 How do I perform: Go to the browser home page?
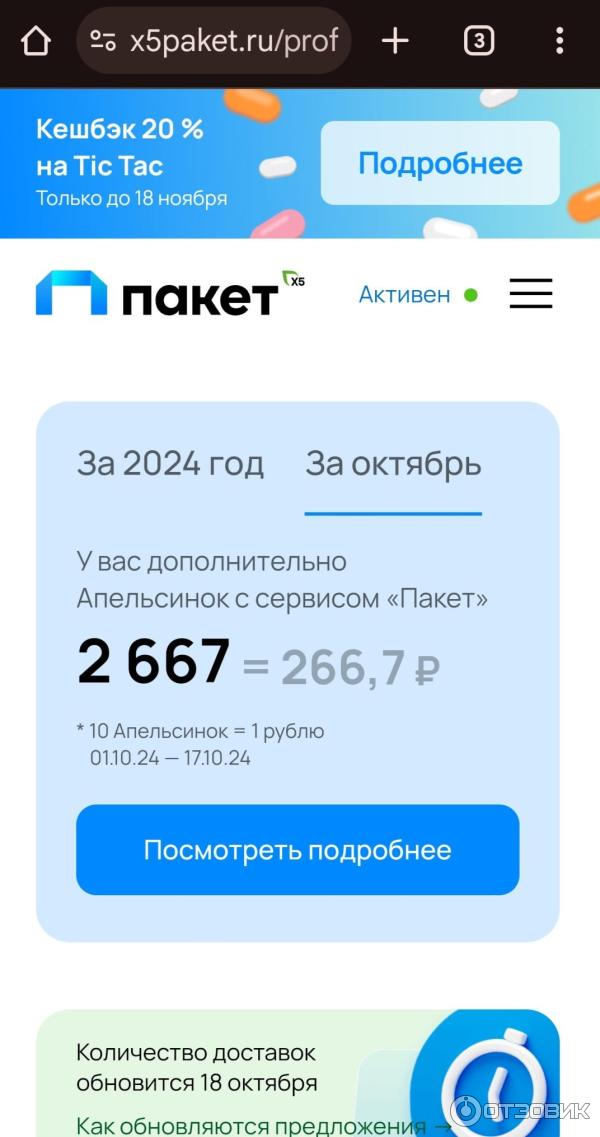pos(36,41)
